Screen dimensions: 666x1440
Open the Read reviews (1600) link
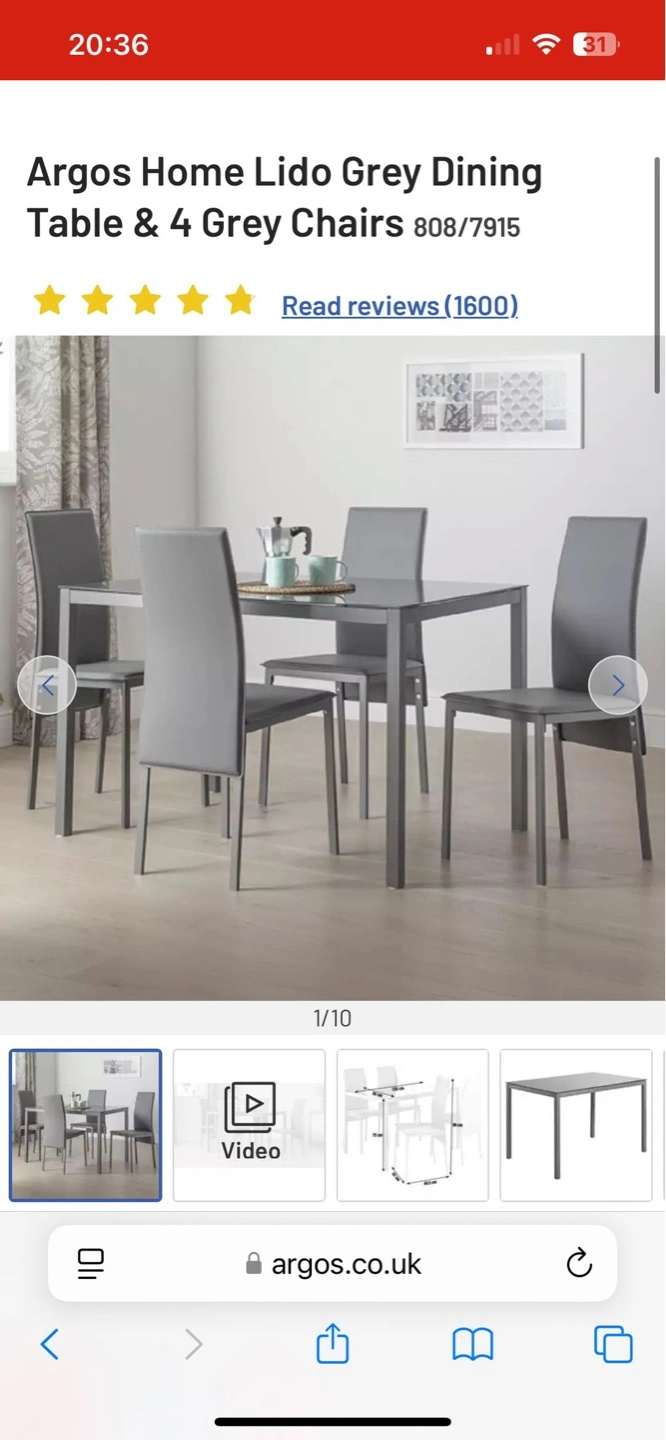coord(399,305)
